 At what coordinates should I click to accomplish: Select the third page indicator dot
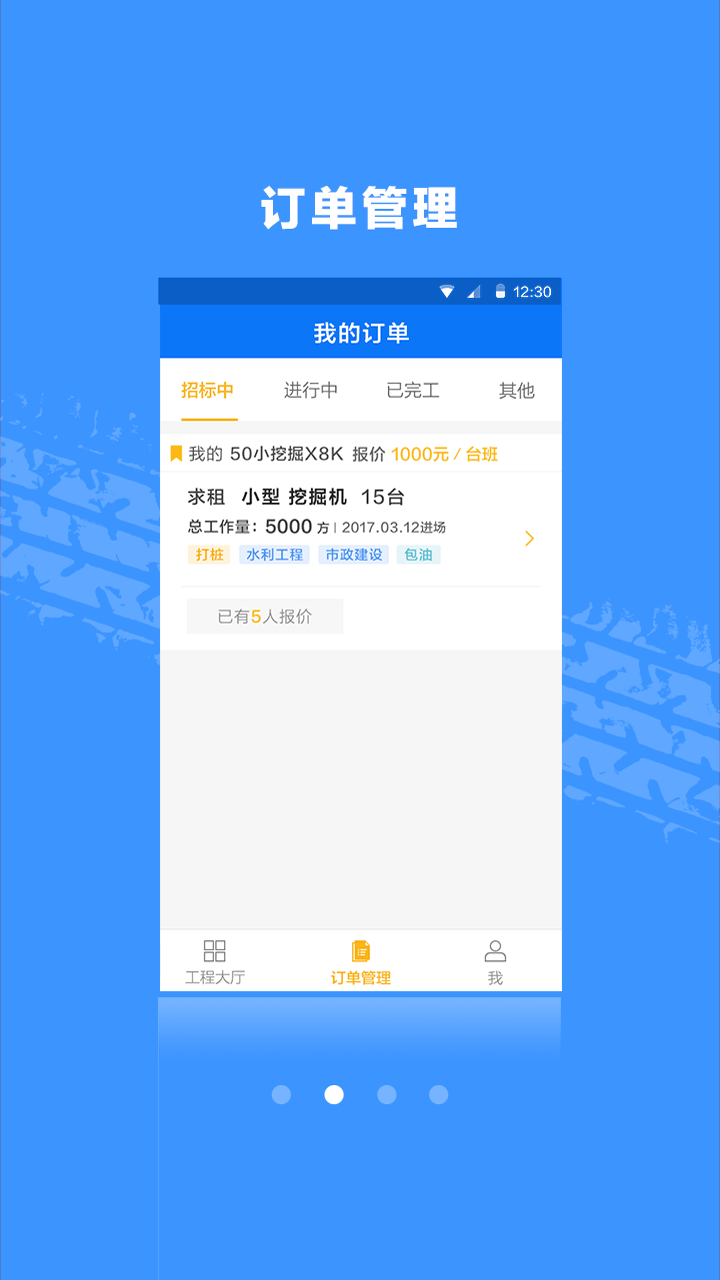point(386,1095)
